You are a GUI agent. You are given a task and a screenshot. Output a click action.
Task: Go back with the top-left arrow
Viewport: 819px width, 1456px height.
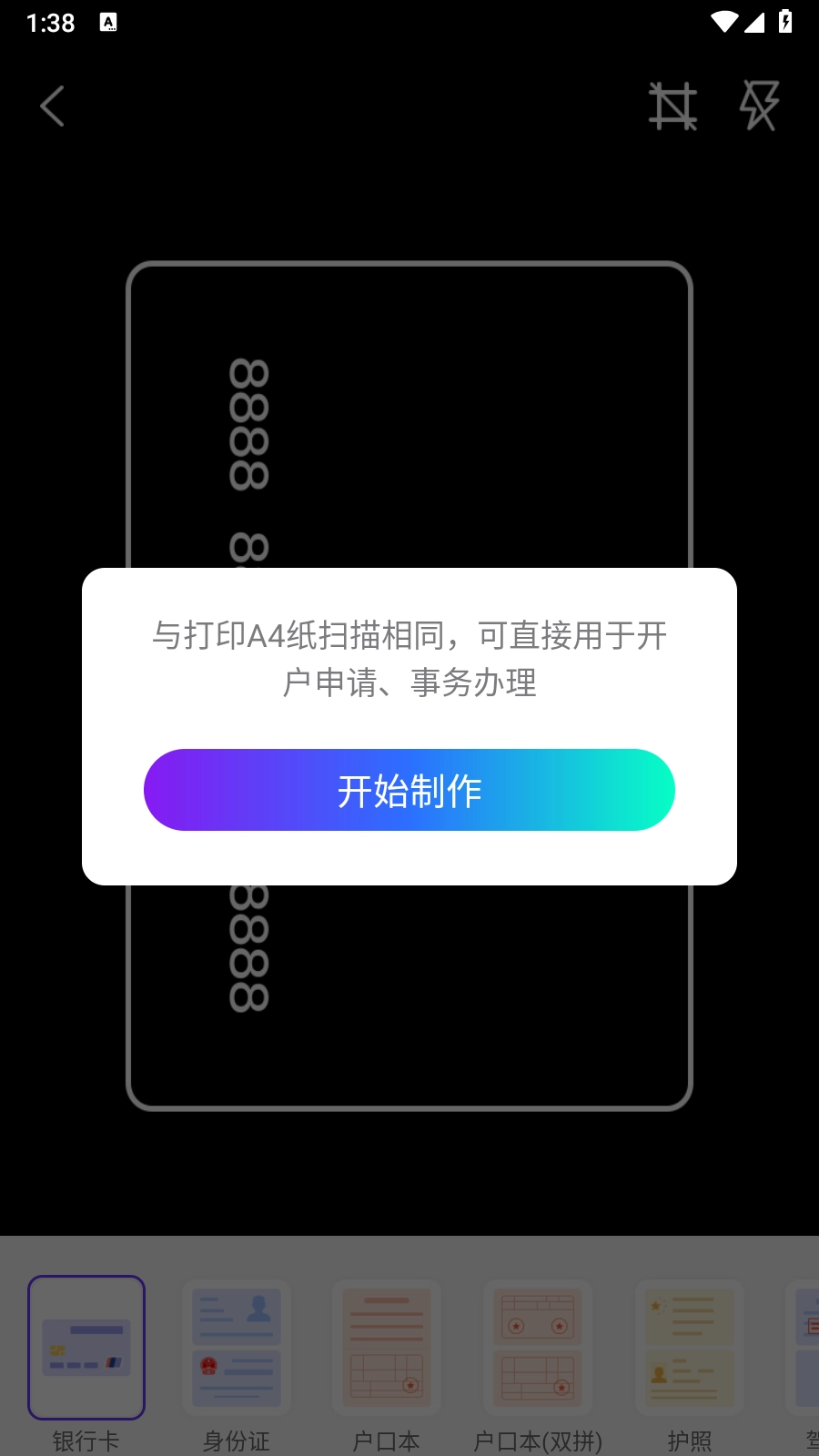pyautogui.click(x=53, y=106)
